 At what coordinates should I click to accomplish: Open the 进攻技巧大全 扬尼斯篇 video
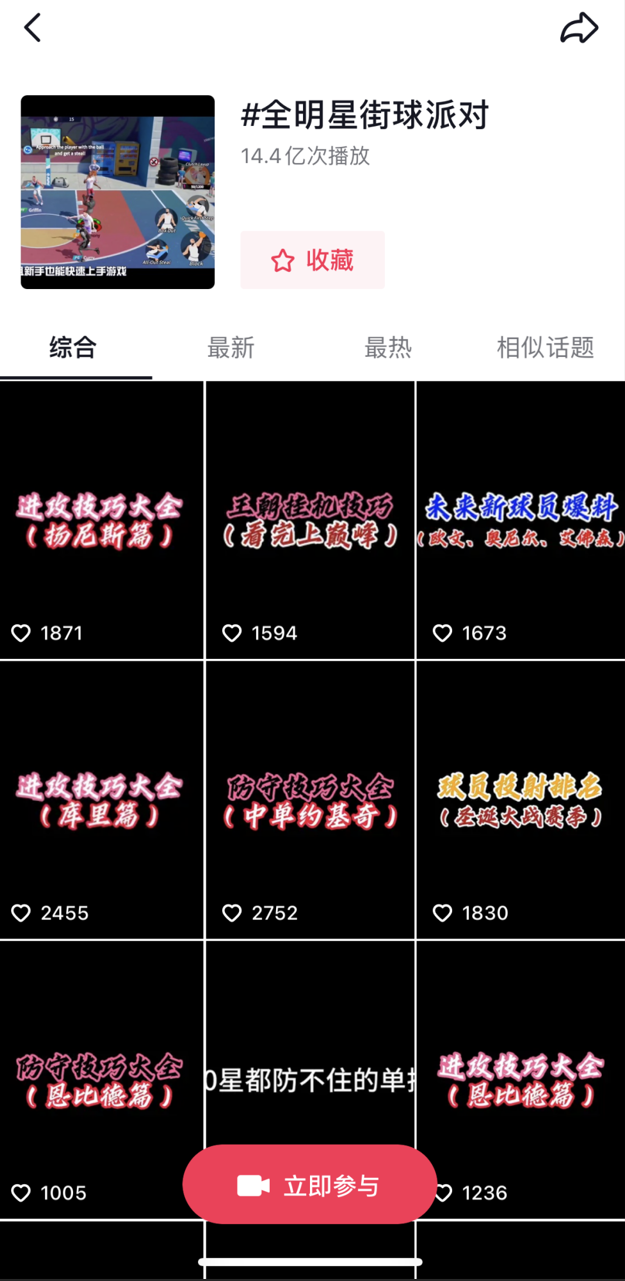(x=101, y=520)
